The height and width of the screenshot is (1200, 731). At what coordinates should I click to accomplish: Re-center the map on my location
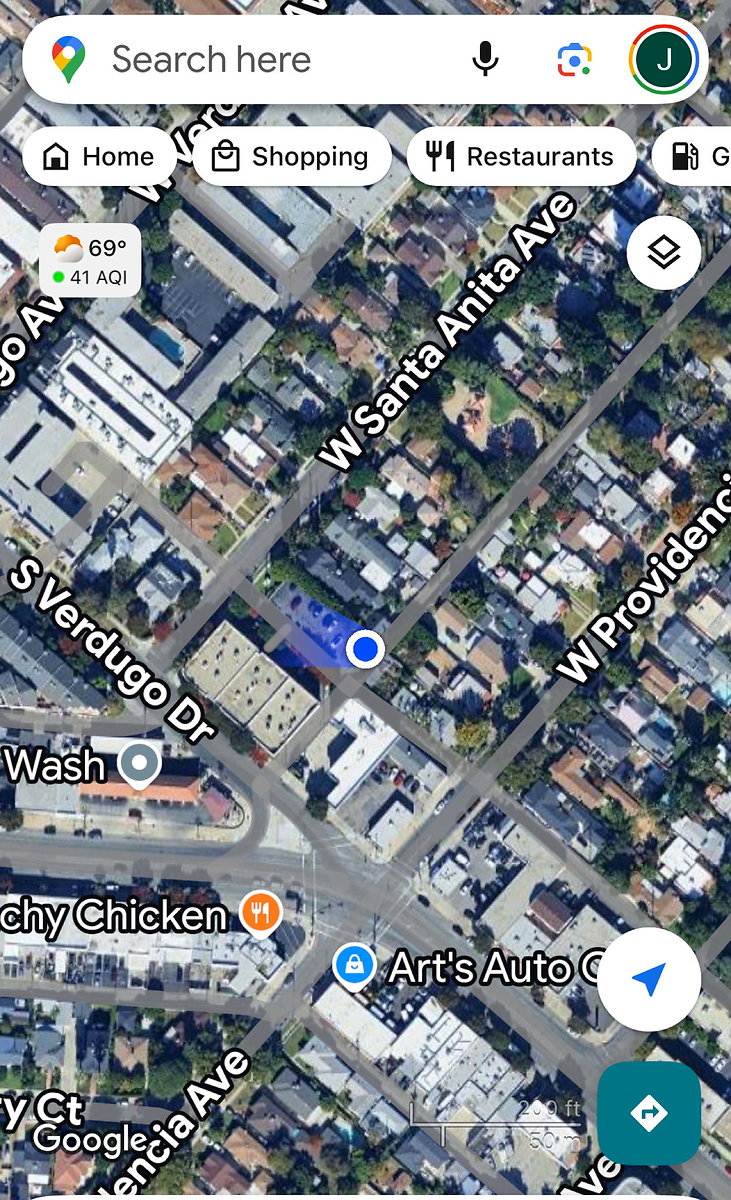pyautogui.click(x=649, y=980)
